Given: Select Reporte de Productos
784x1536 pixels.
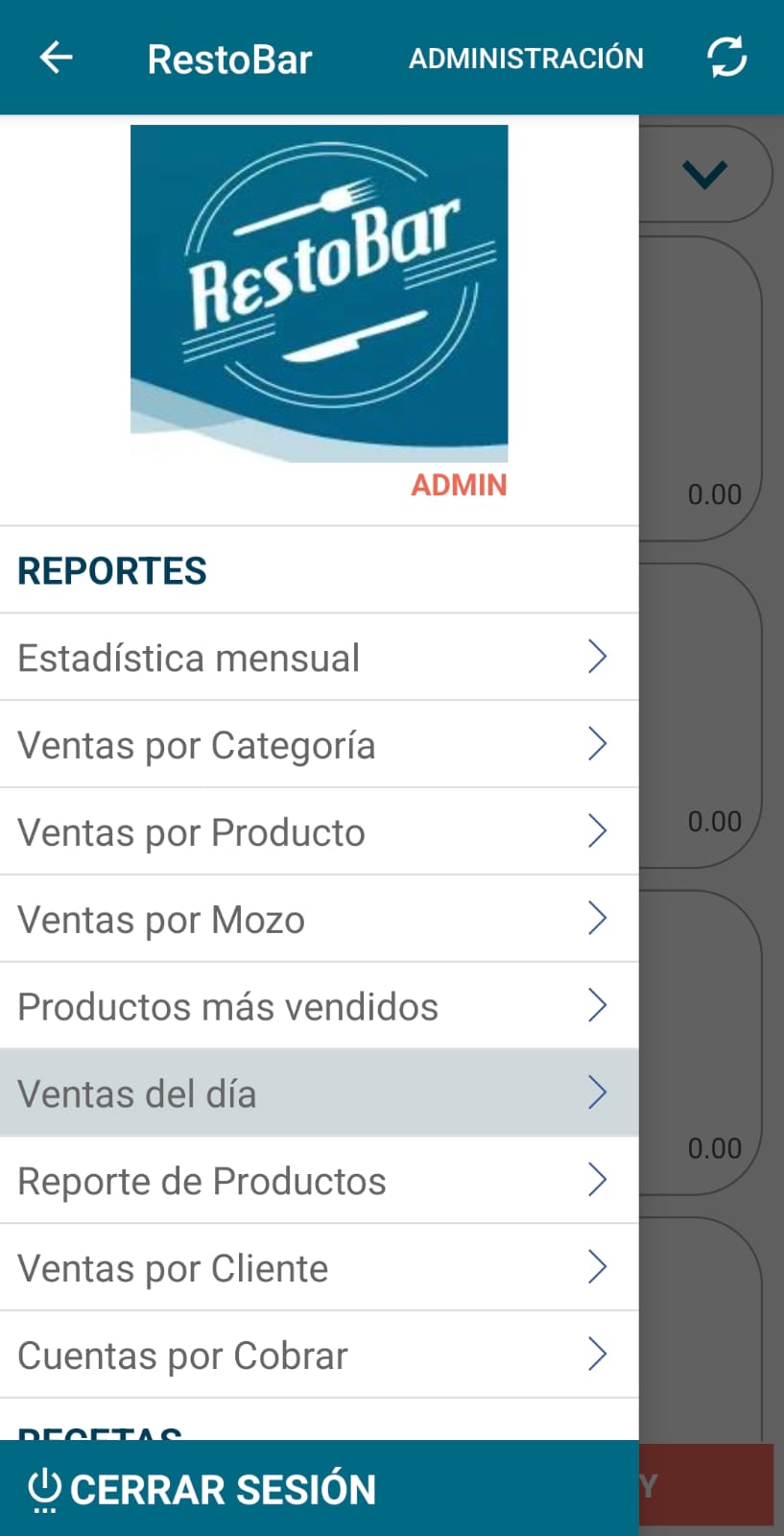Looking at the screenshot, I should [x=201, y=1180].
